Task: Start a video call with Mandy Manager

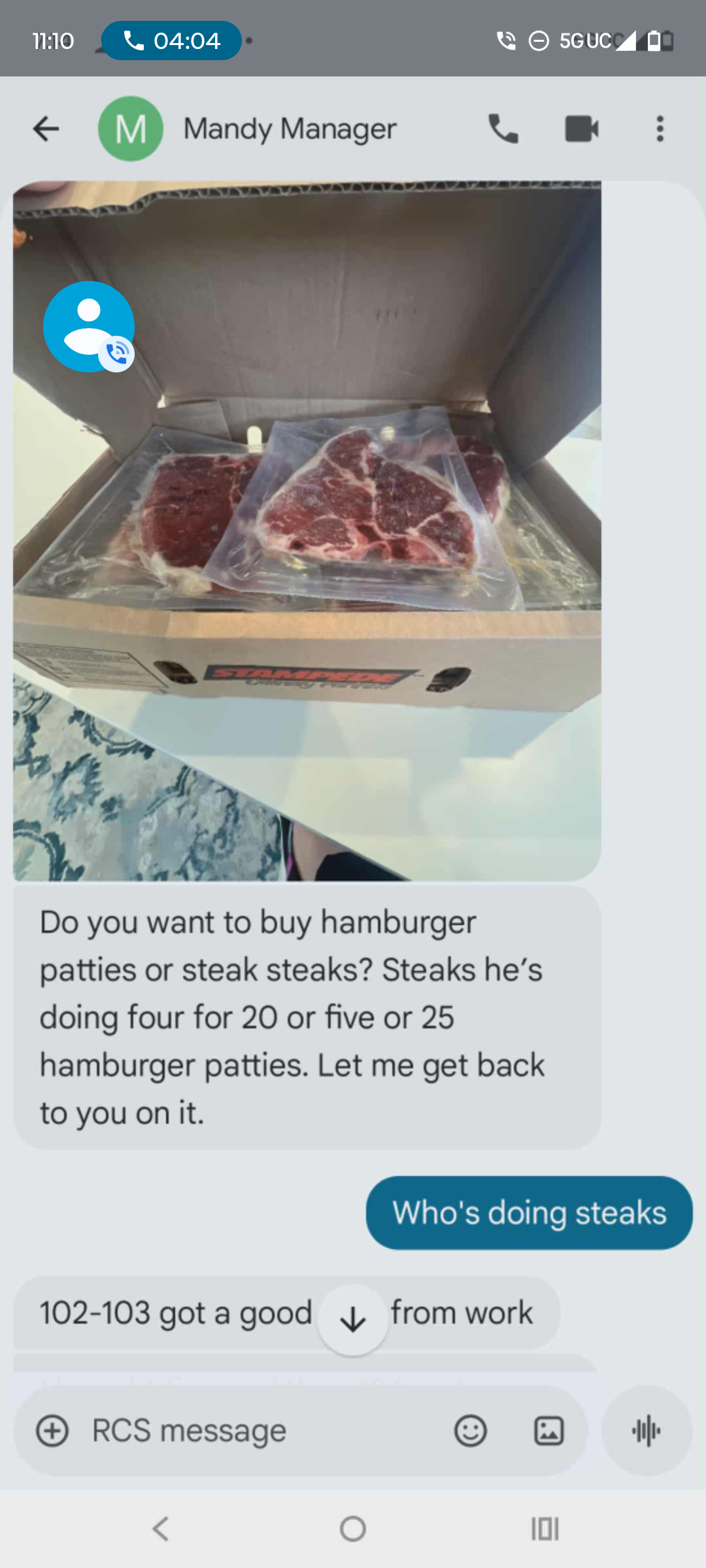Action: coord(581,129)
